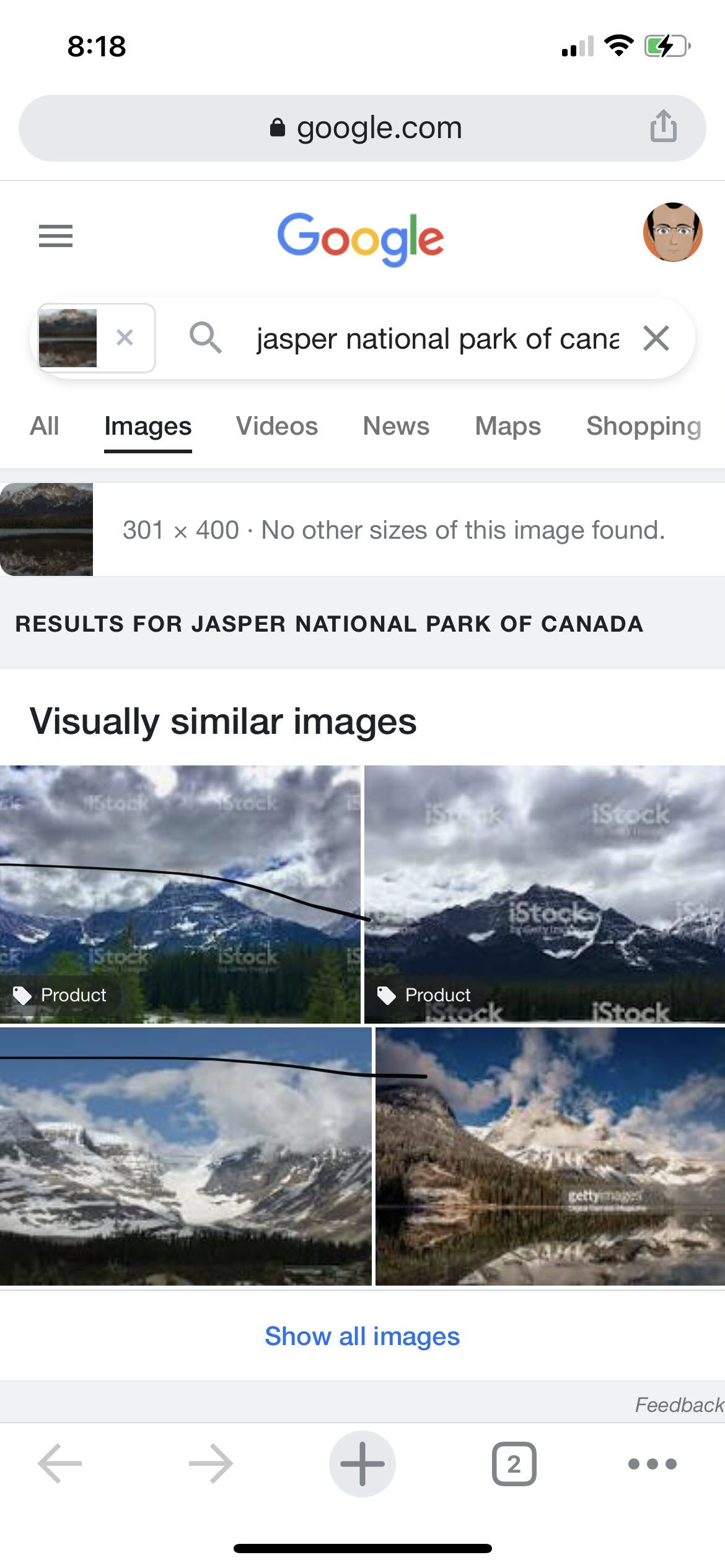Switch to the Maps tab
725x1568 pixels.
coord(507,426)
